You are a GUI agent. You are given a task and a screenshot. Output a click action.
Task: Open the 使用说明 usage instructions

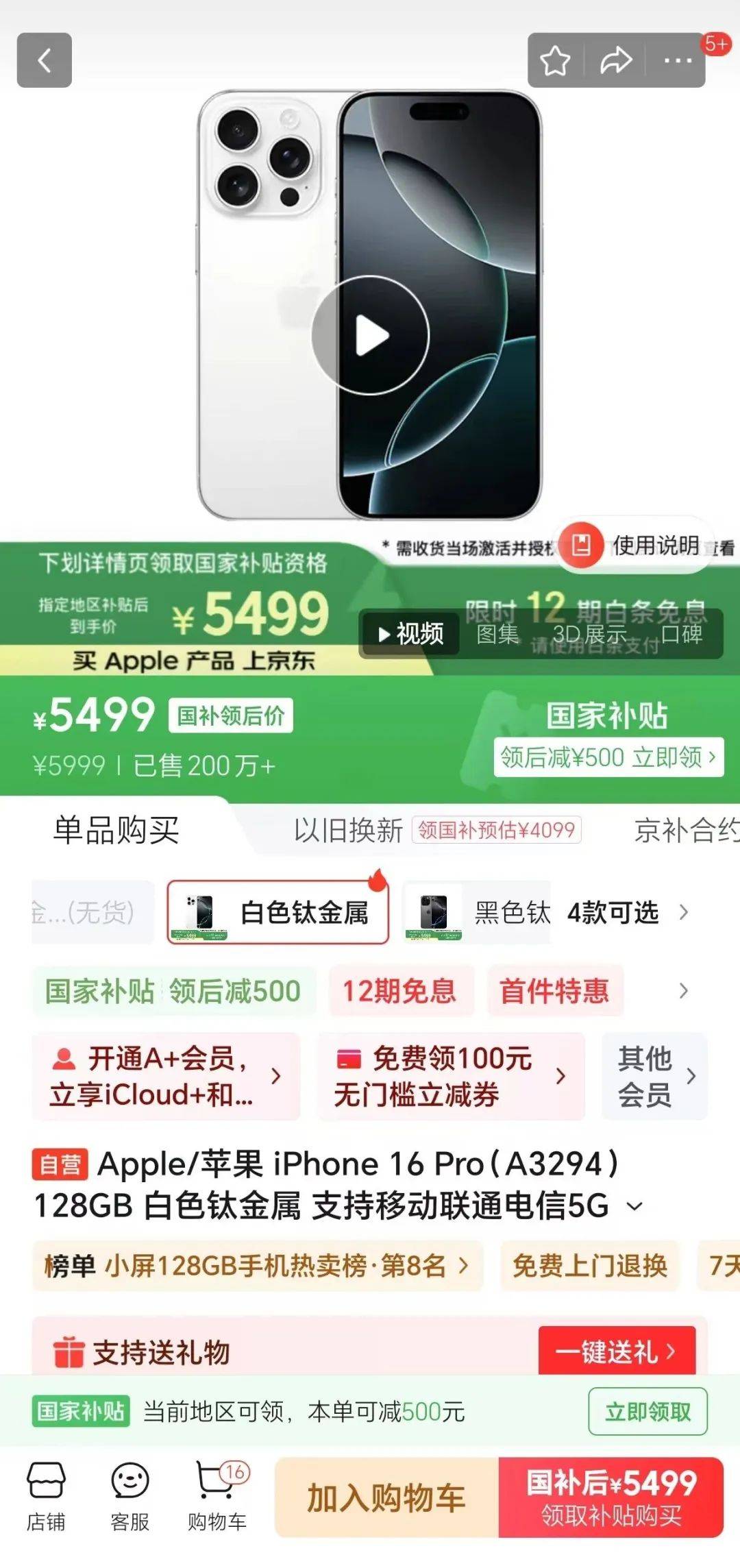(x=637, y=546)
